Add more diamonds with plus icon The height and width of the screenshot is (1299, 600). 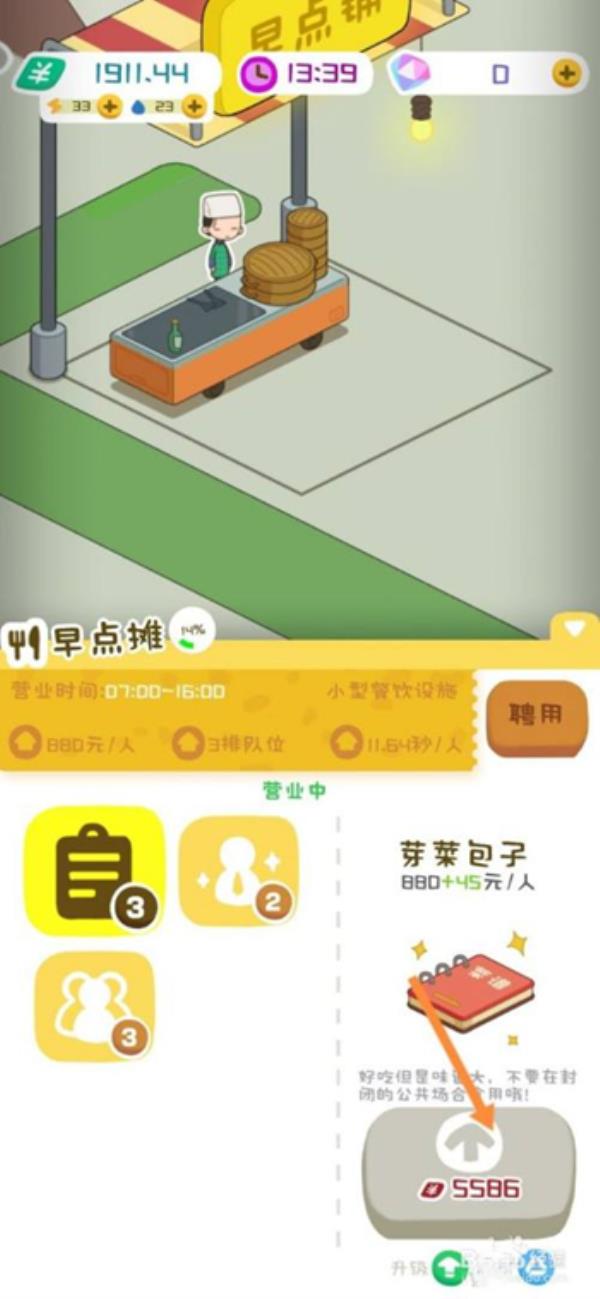[566, 73]
